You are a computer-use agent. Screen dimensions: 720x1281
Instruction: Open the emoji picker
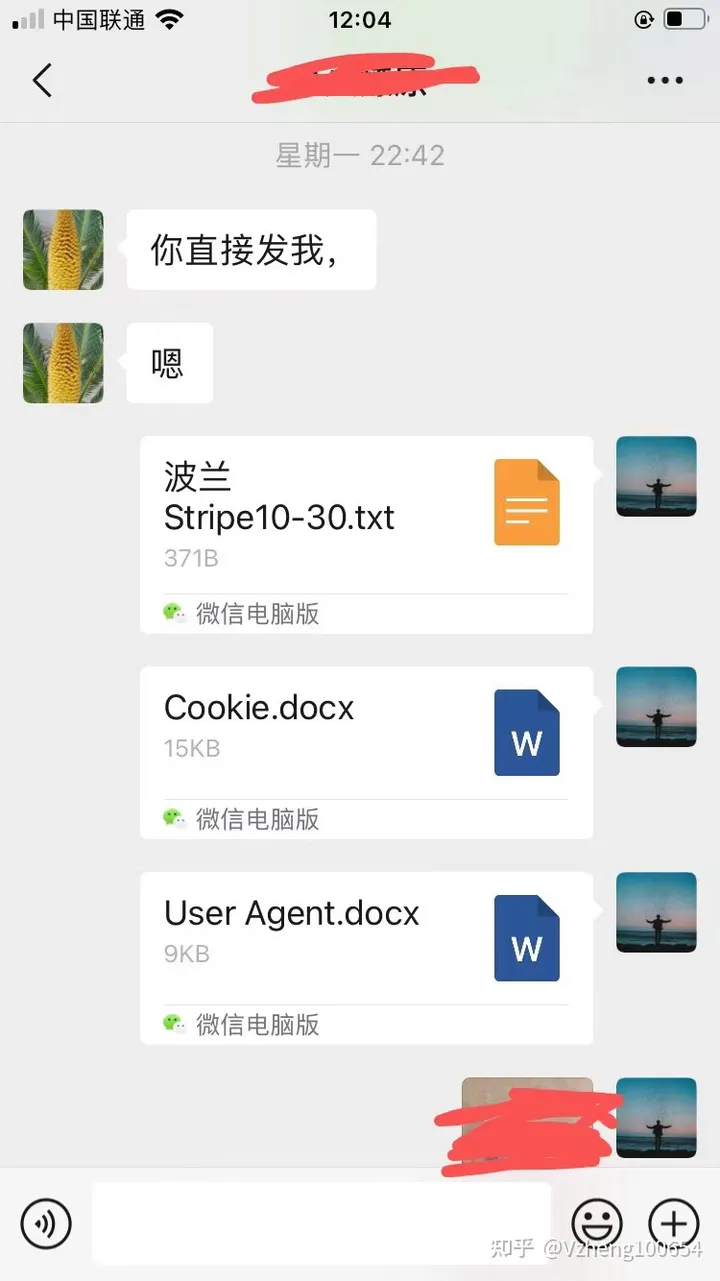[597, 1223]
